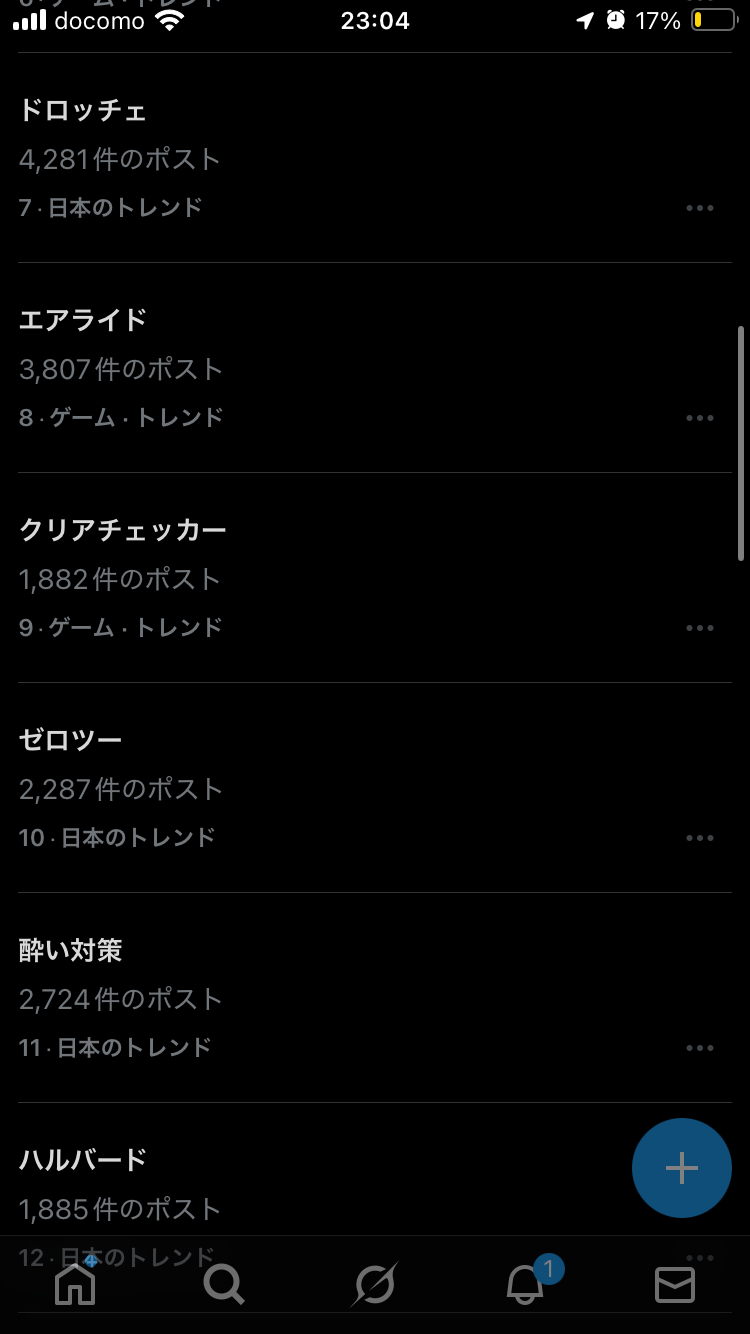The image size is (750, 1334).
Task: Open the エアライド trend
Action: (x=84, y=321)
